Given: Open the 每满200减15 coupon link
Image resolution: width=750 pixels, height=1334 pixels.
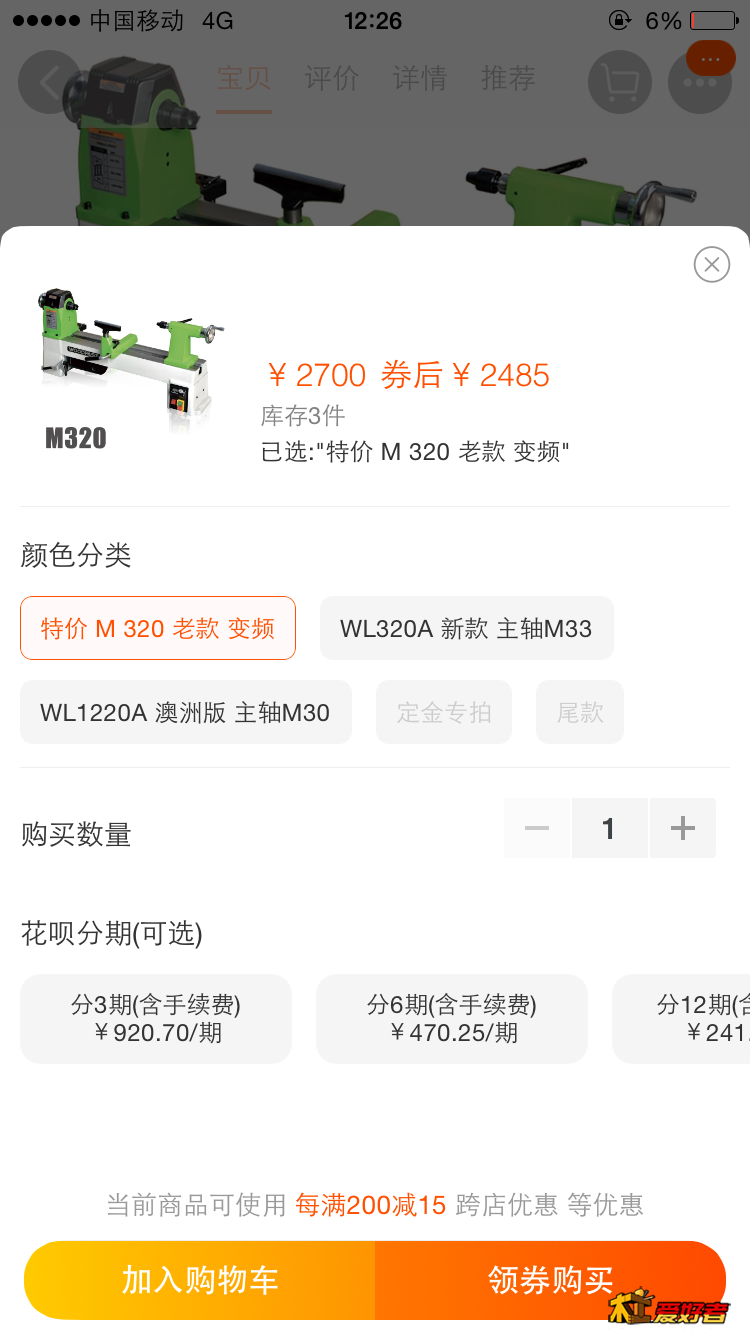Looking at the screenshot, I should pyautogui.click(x=371, y=1206).
